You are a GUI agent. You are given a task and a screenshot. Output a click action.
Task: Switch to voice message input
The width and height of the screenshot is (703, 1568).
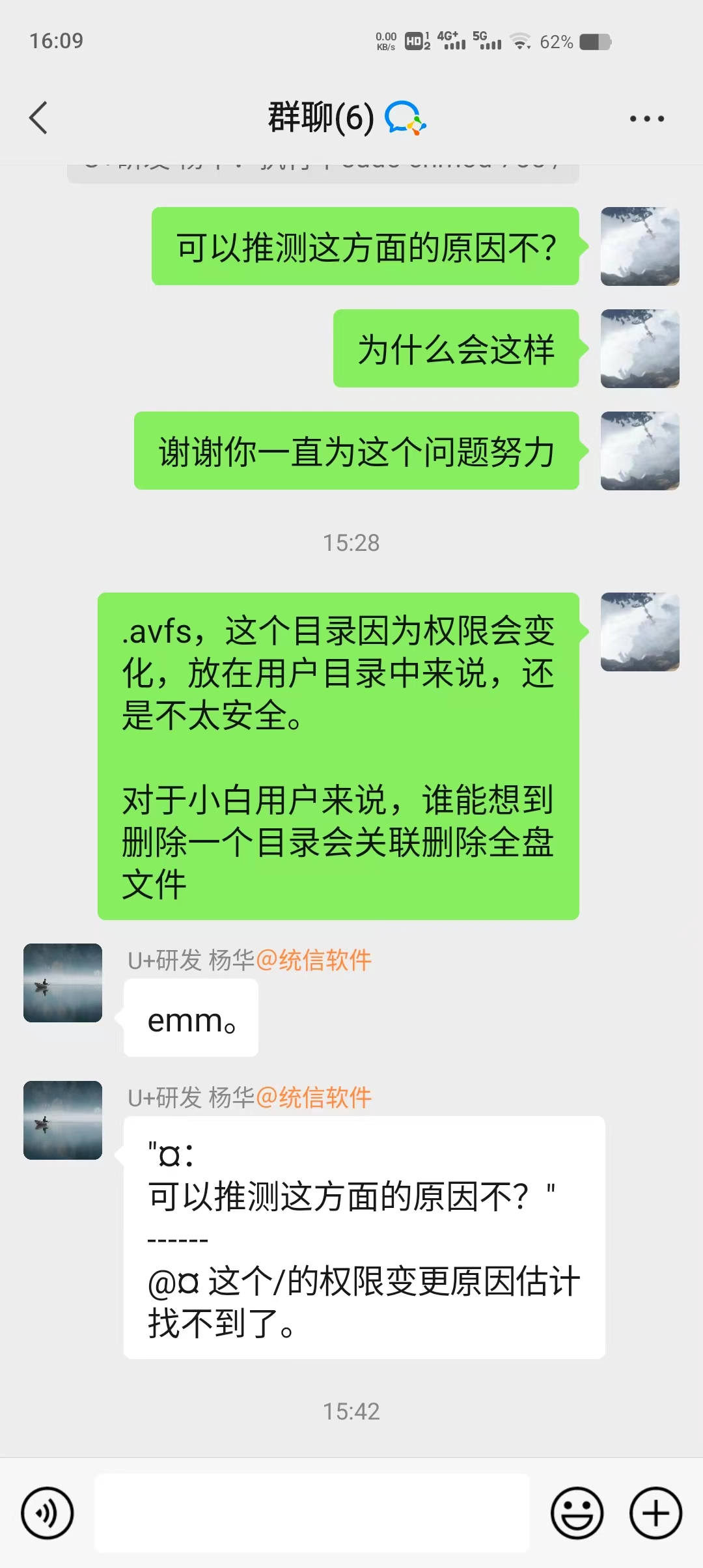[48, 1513]
